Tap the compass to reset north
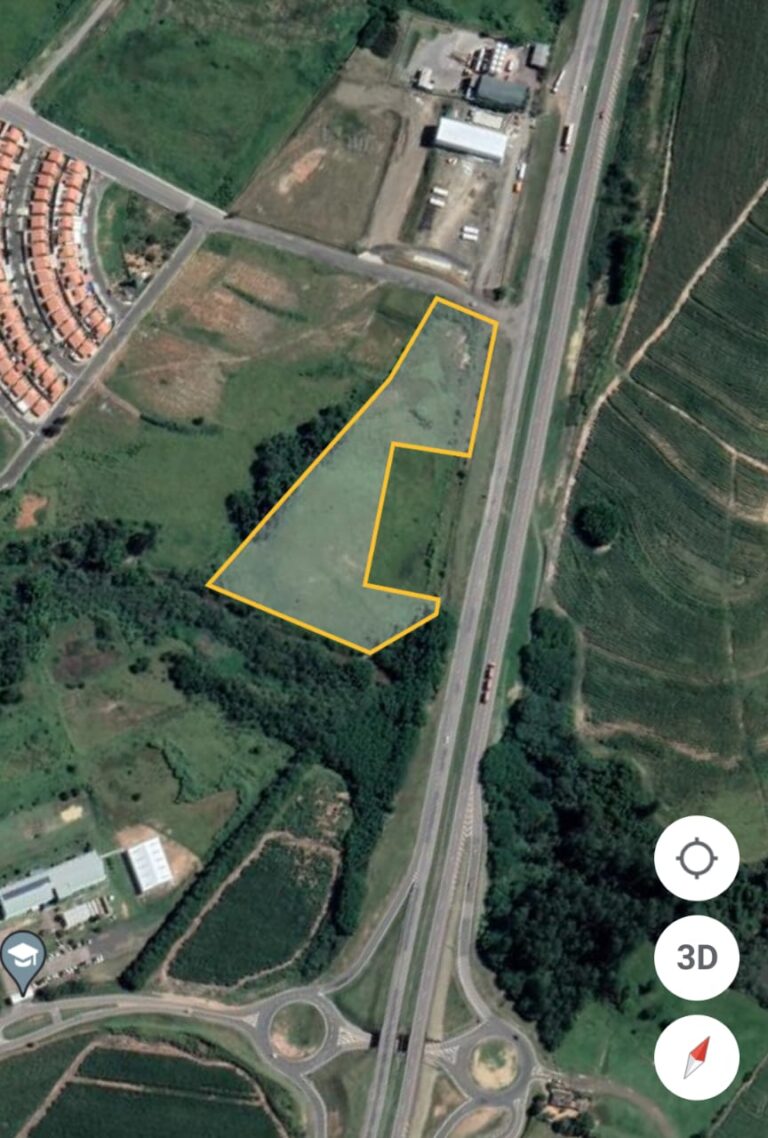This screenshot has width=768, height=1138. [x=697, y=1057]
